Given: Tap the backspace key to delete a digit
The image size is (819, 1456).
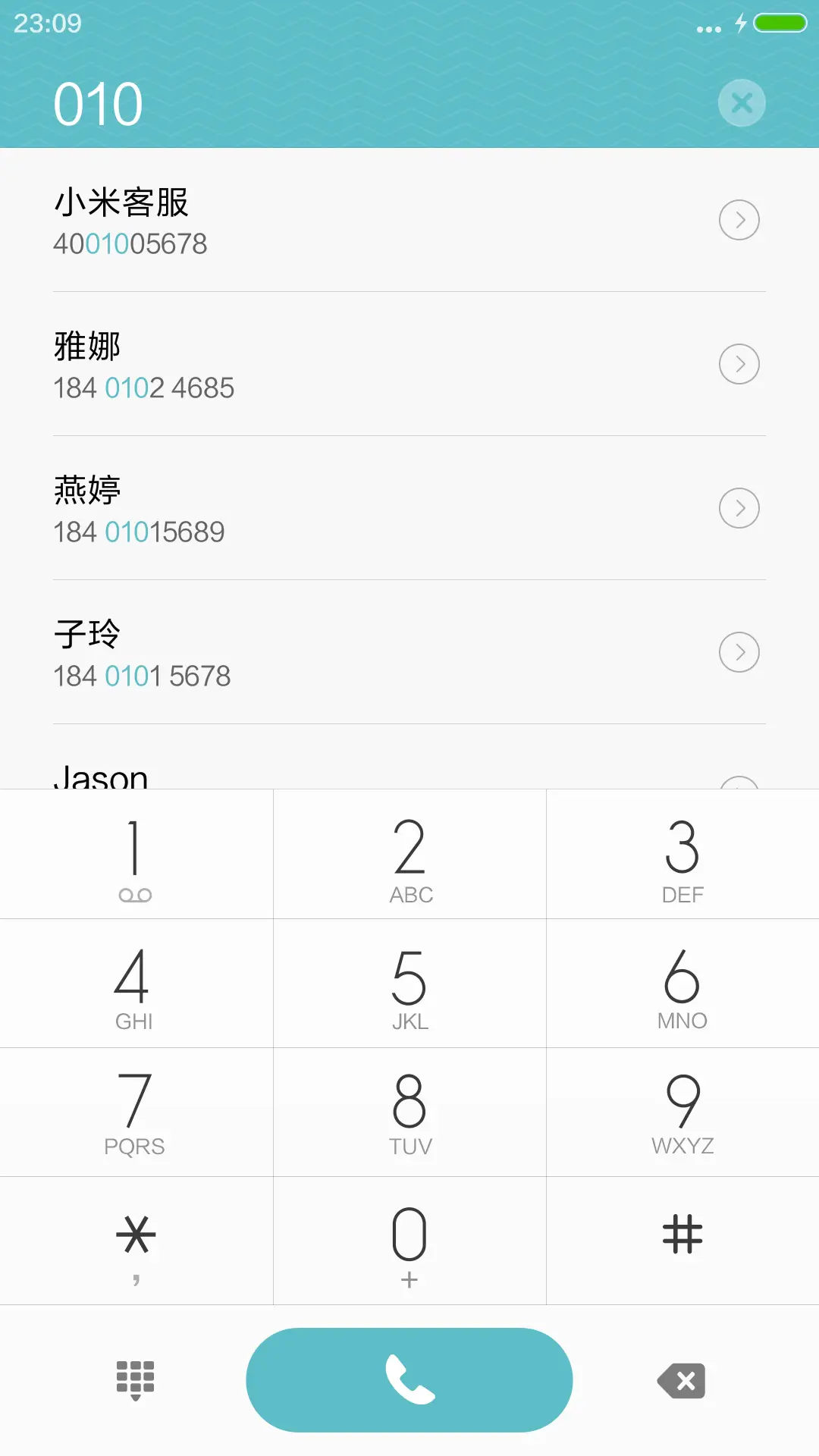Looking at the screenshot, I should tap(680, 1380).
